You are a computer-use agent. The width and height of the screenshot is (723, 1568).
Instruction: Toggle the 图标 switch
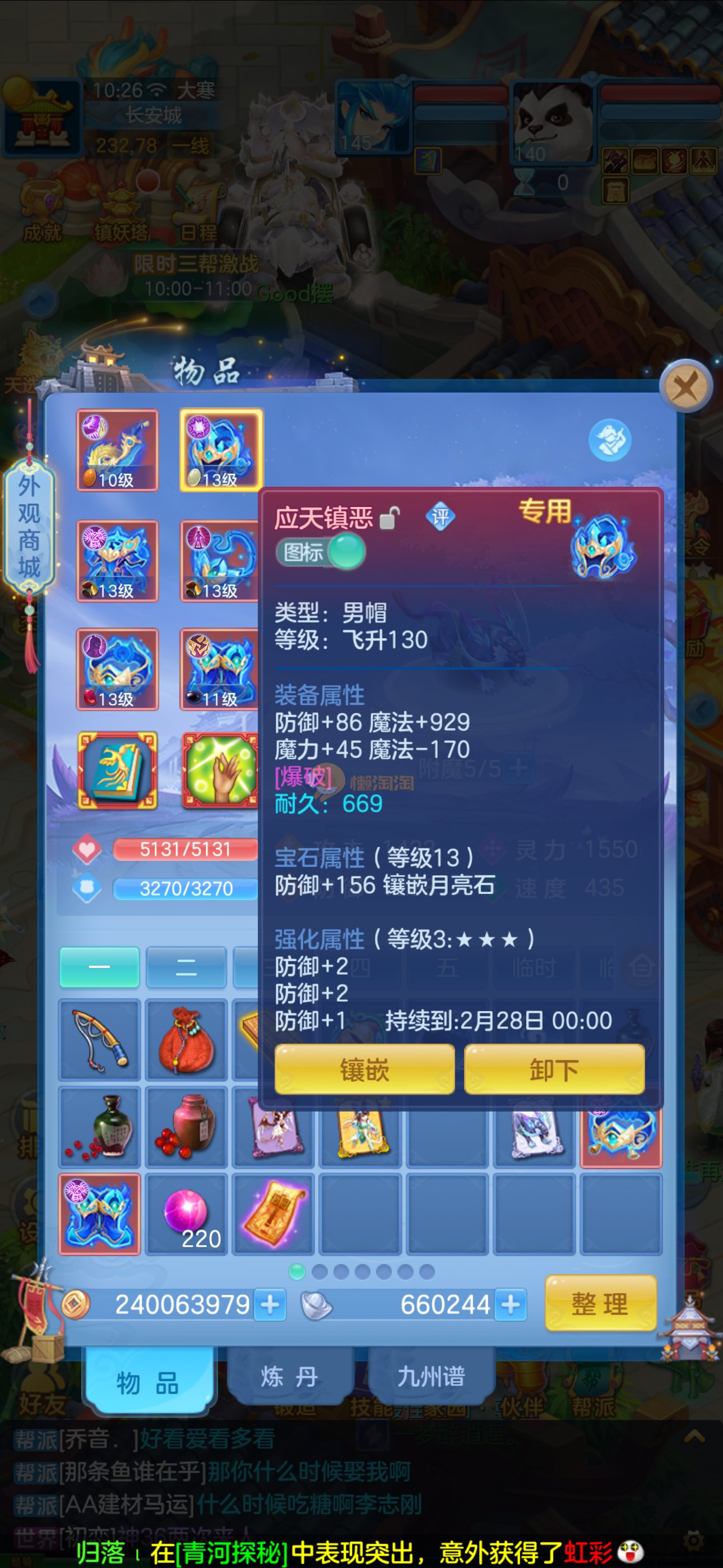click(321, 552)
